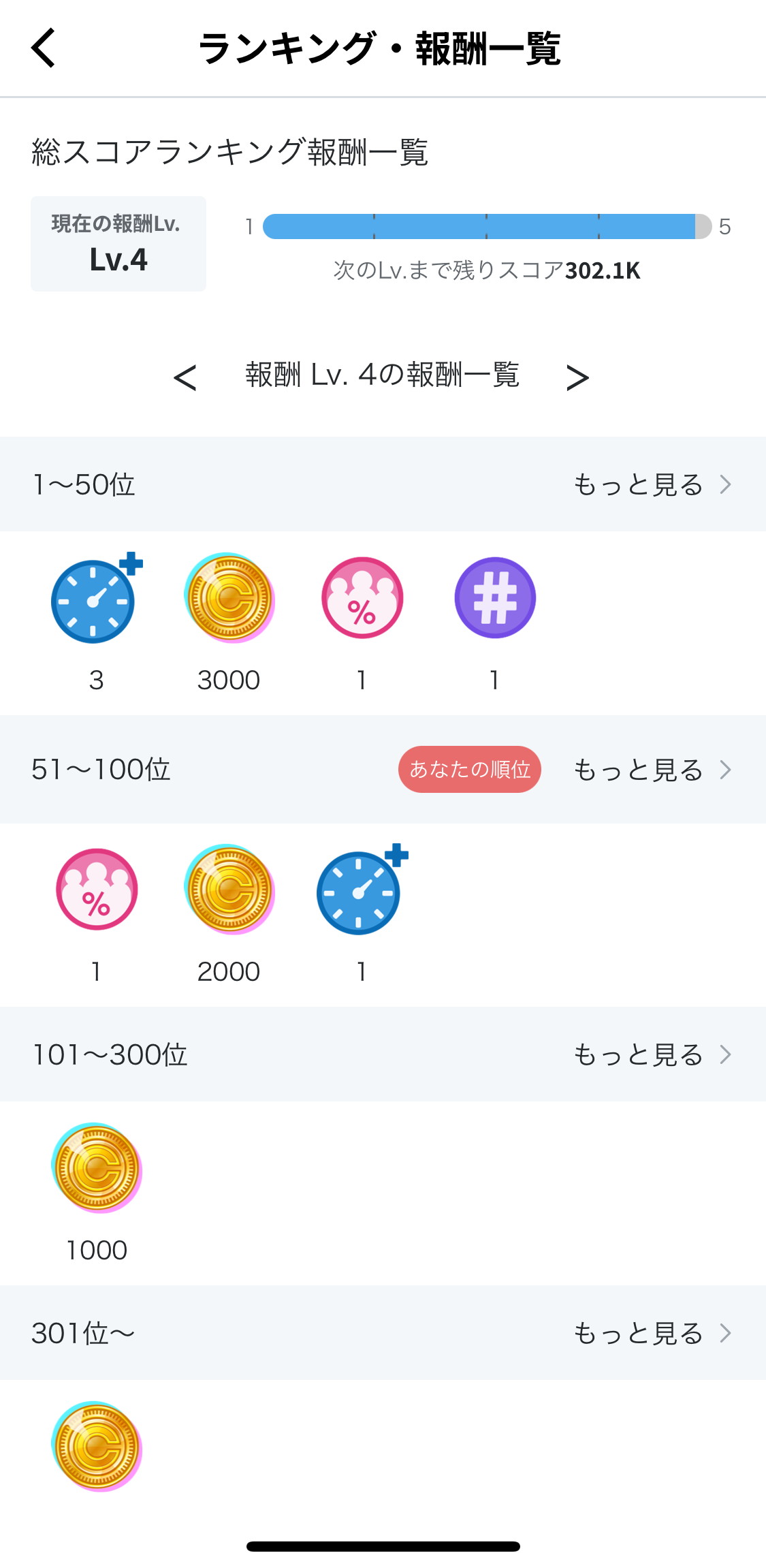Show the next reward level list
Screen dimensions: 766x1568
click(577, 377)
